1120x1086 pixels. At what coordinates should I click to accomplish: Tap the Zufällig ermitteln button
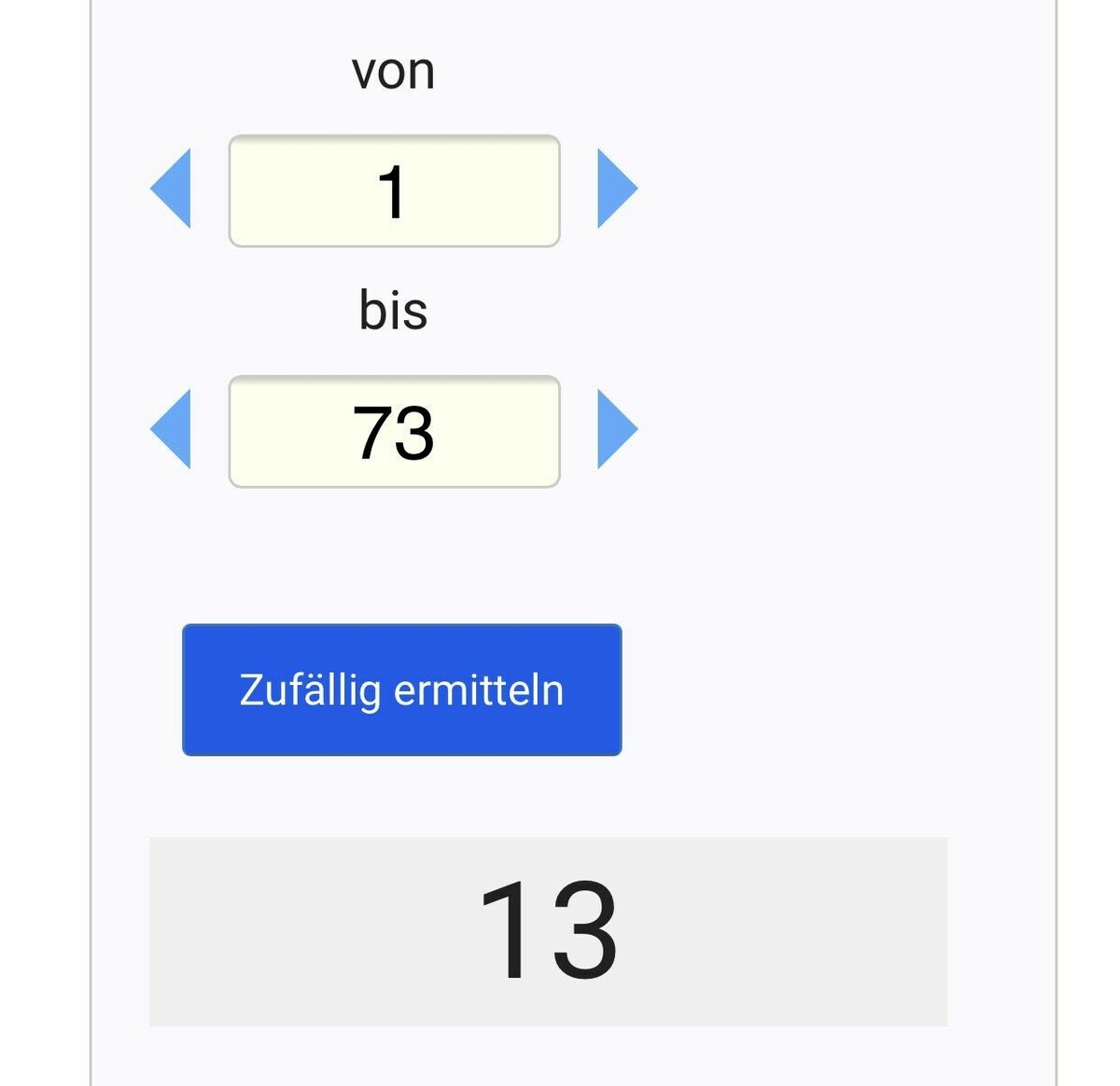401,689
